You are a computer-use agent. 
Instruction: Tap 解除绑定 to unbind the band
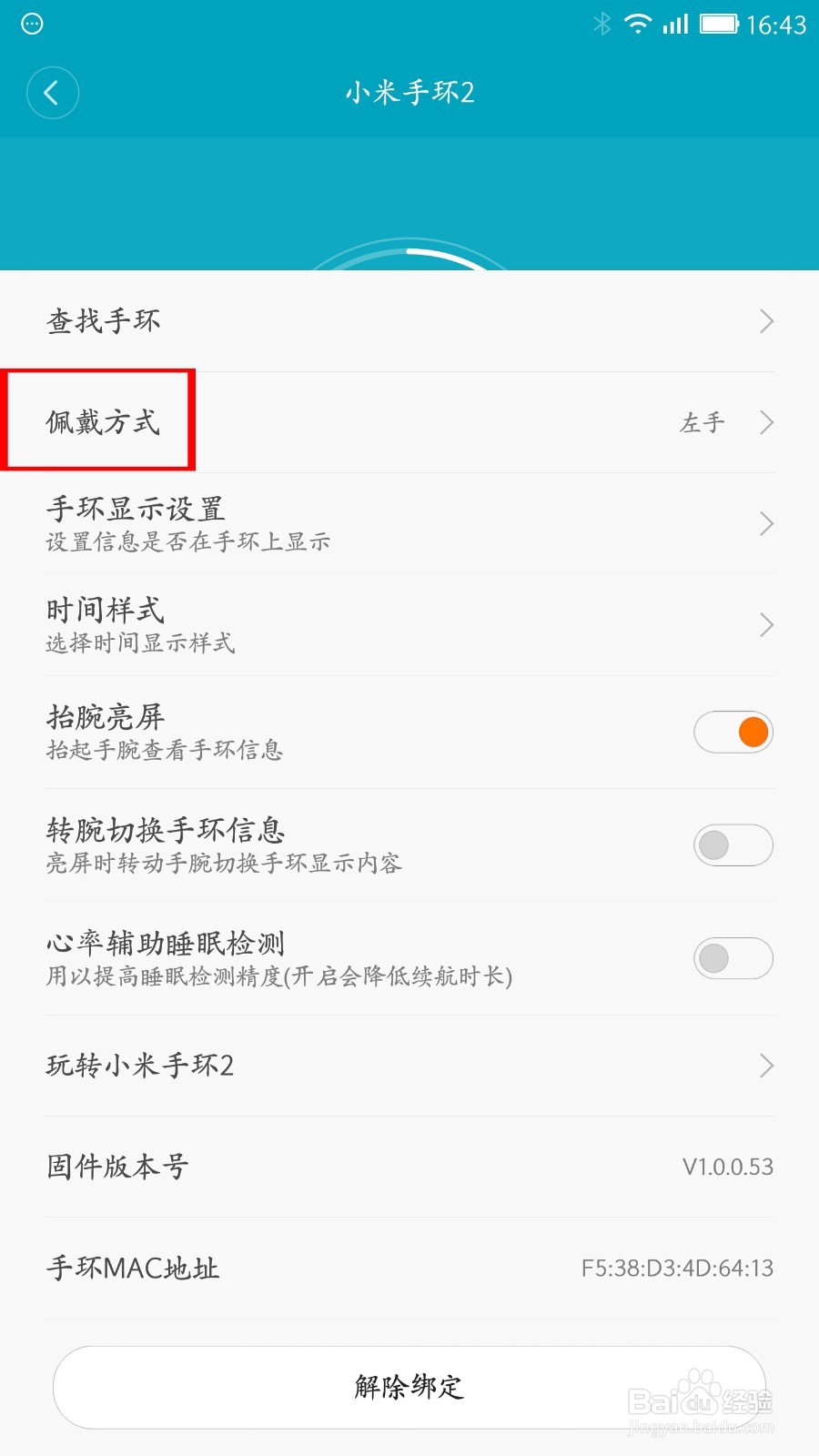409,1387
